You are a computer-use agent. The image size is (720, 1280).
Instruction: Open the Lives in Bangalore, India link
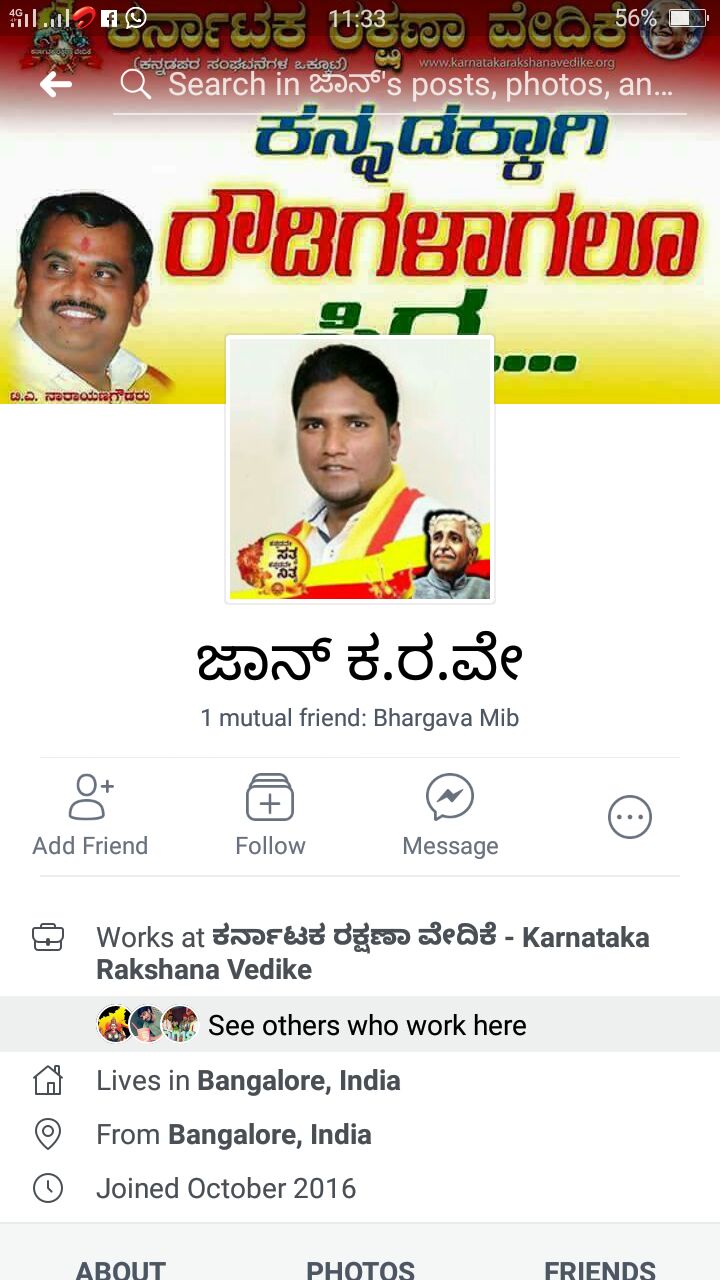pos(298,1081)
